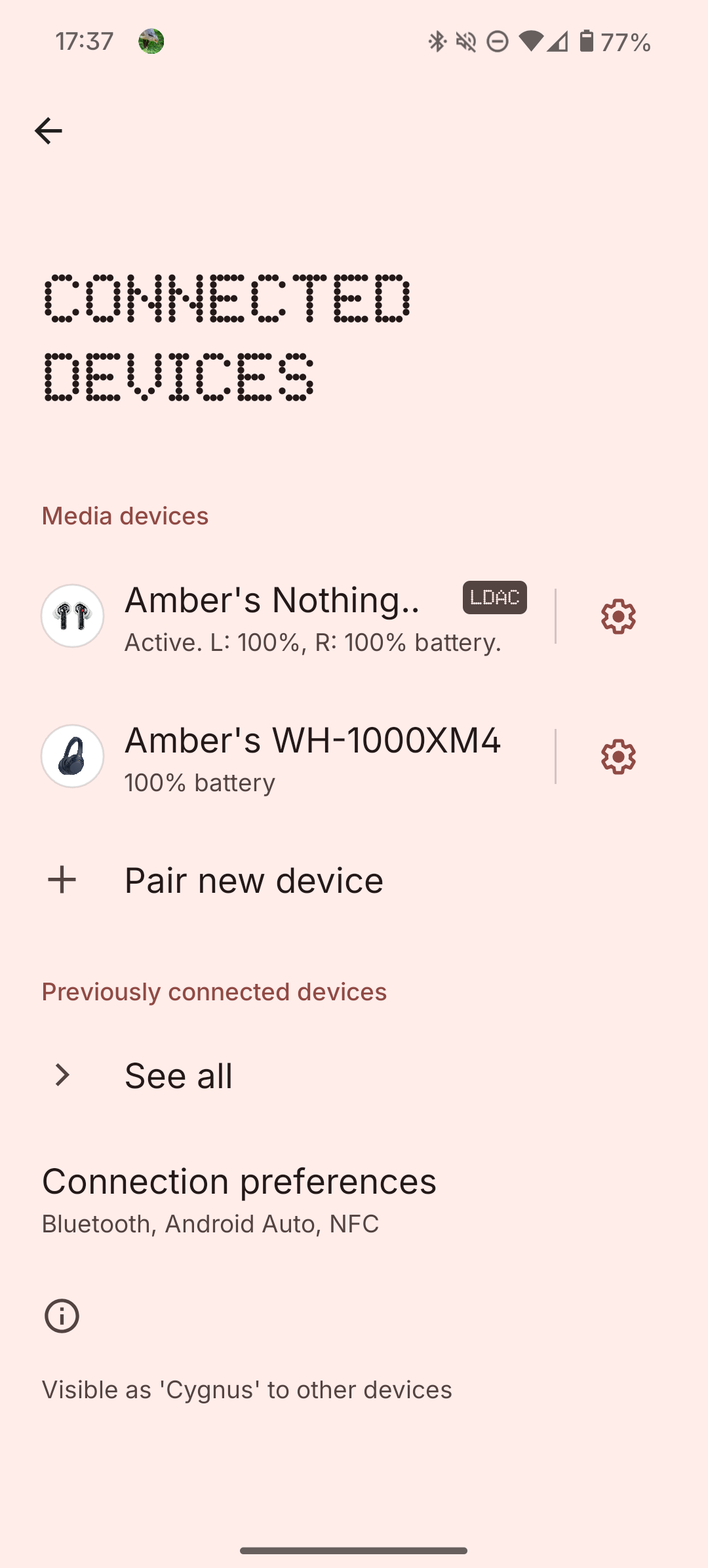Tap the Do Not Disturb status icon
Screen dimensions: 708x1568
click(x=496, y=41)
